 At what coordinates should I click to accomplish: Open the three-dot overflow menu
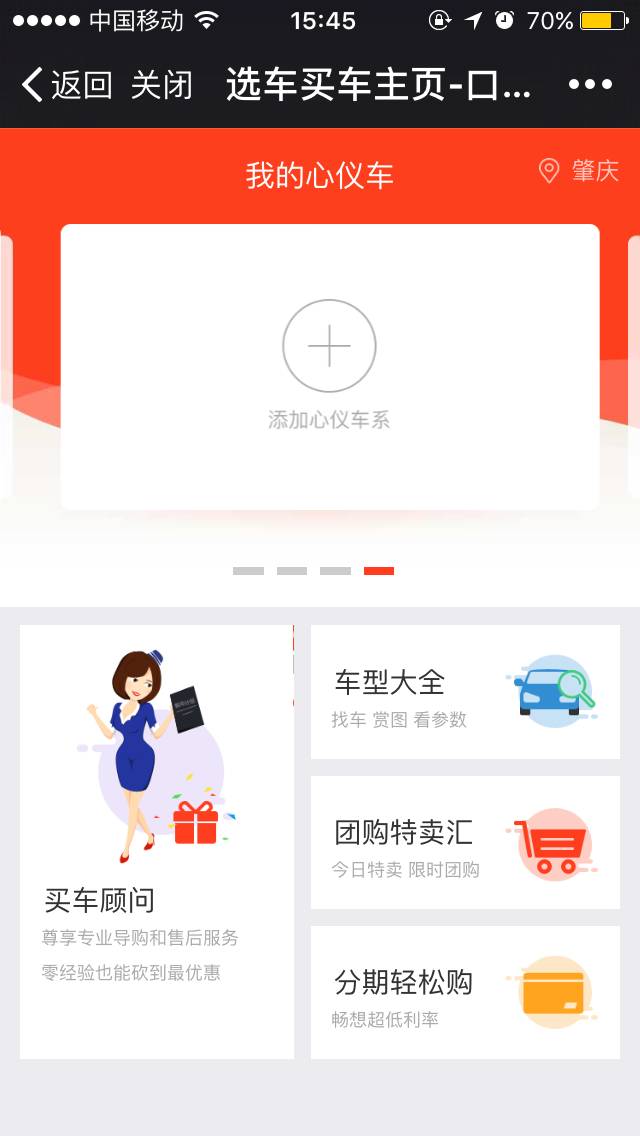point(589,85)
